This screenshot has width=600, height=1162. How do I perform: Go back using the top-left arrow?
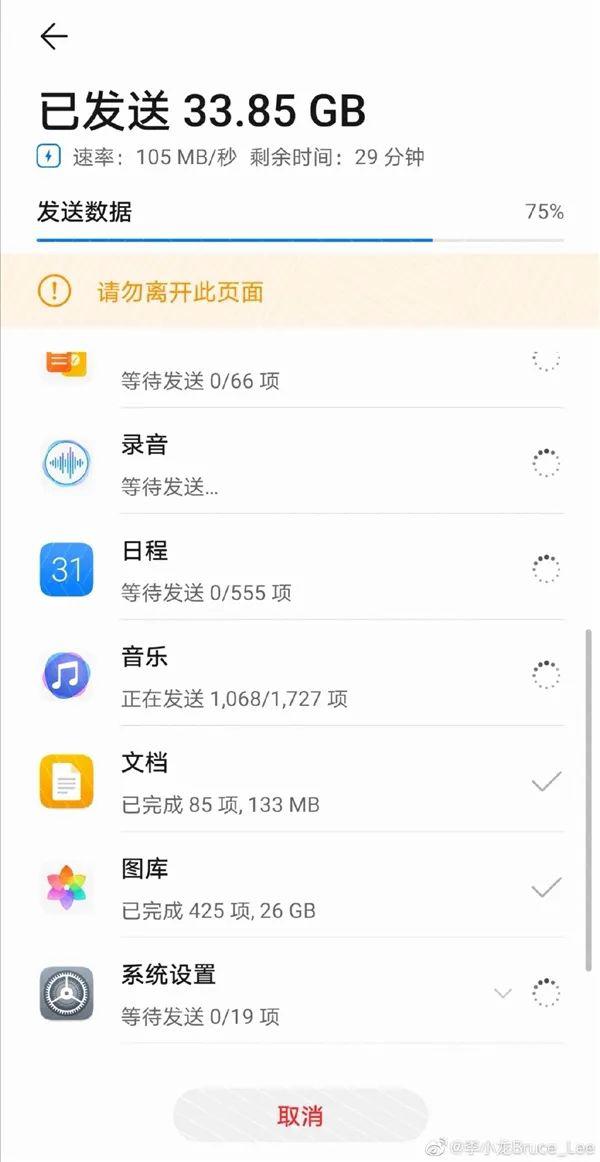[x=54, y=36]
